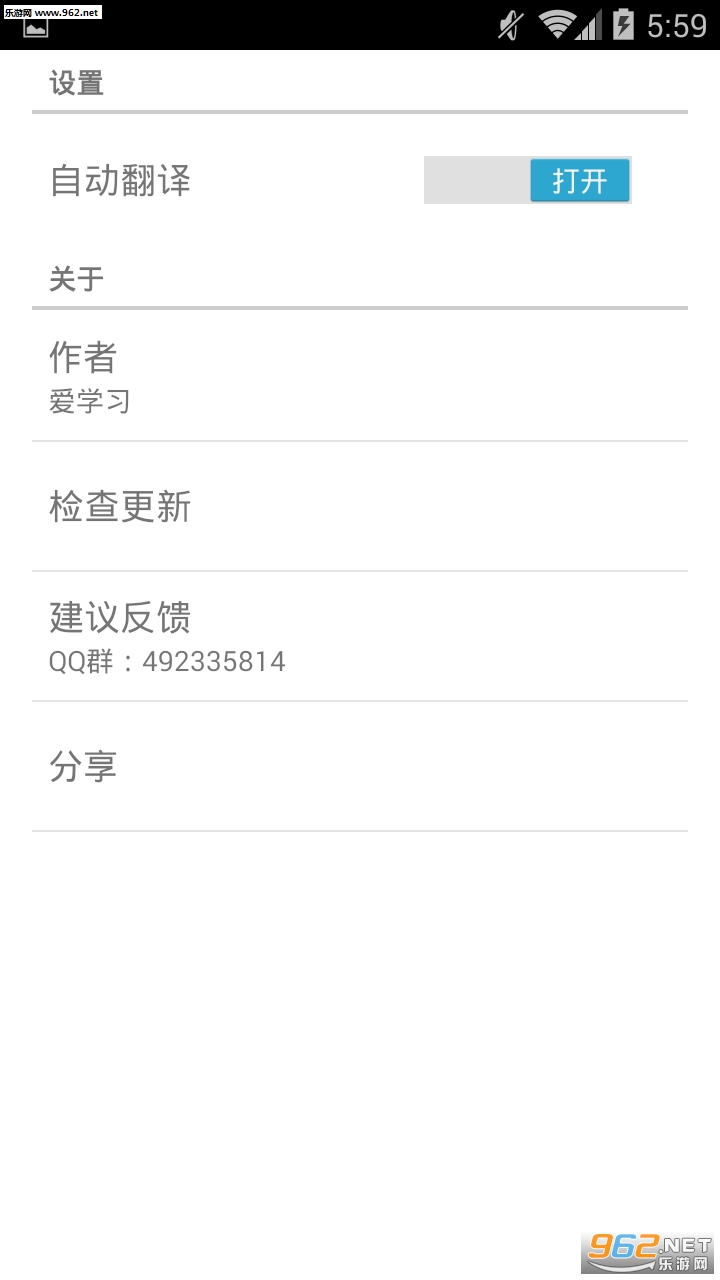Open 建议反馈 feedback row
This screenshot has width=720, height=1280.
(360, 636)
